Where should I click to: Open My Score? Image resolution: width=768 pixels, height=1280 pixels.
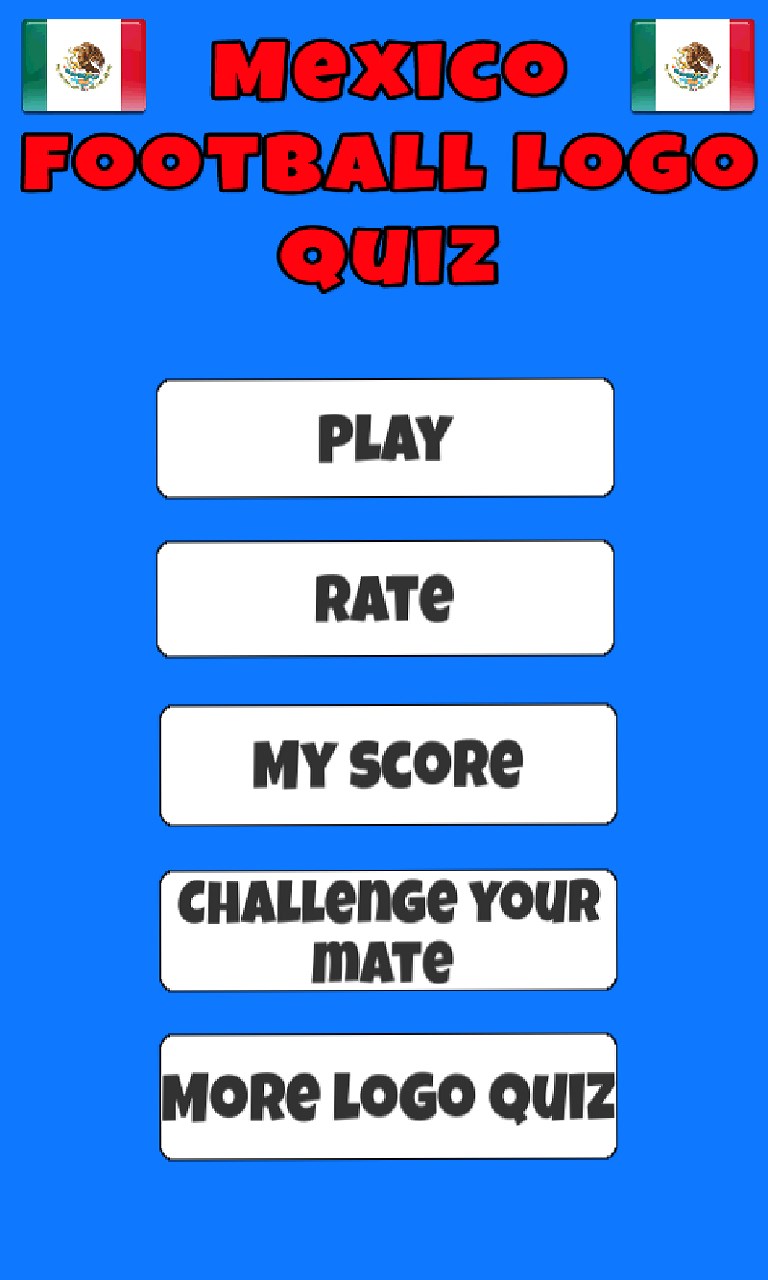click(388, 765)
